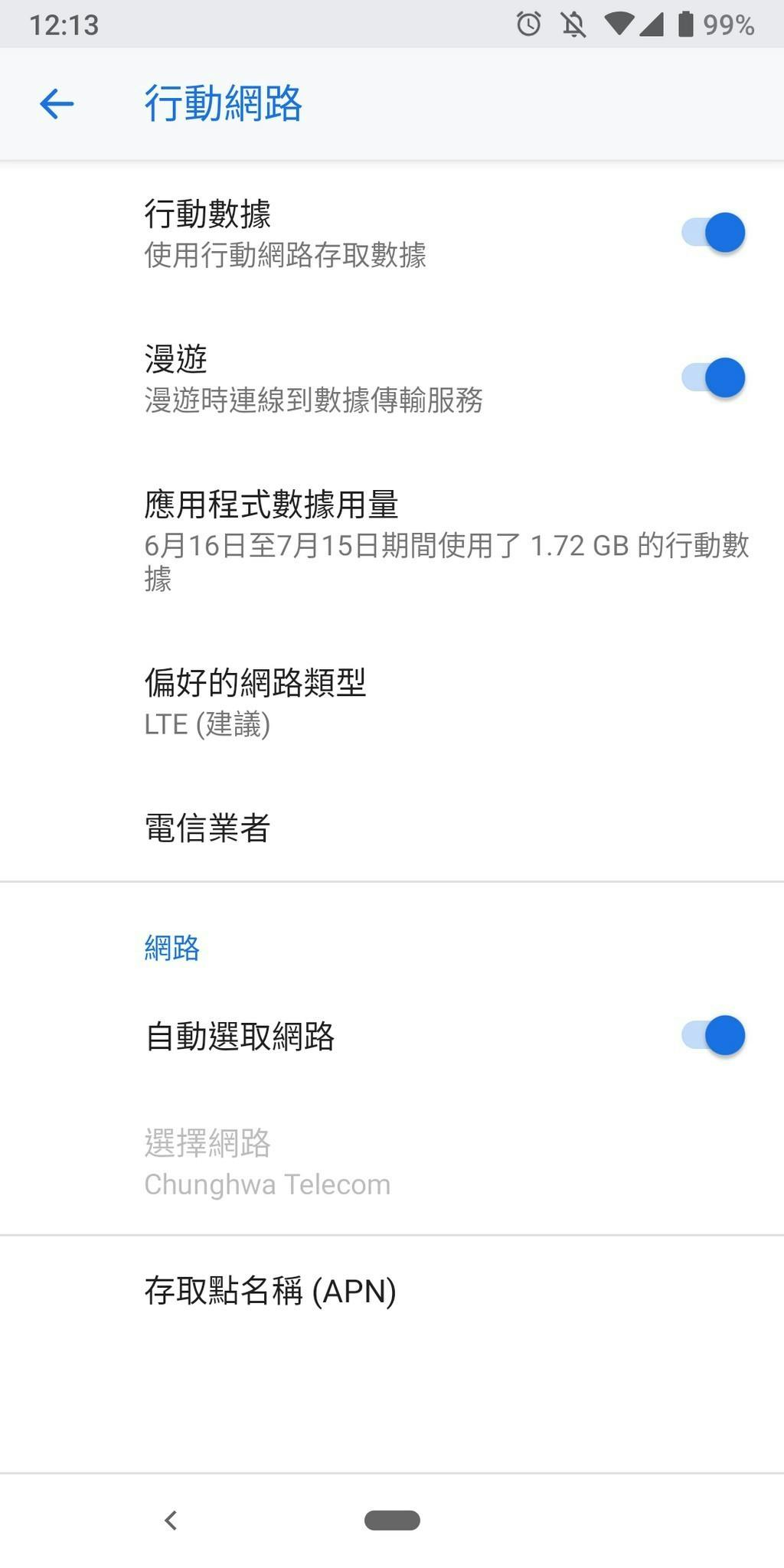Tap the system back button

[x=171, y=1521]
